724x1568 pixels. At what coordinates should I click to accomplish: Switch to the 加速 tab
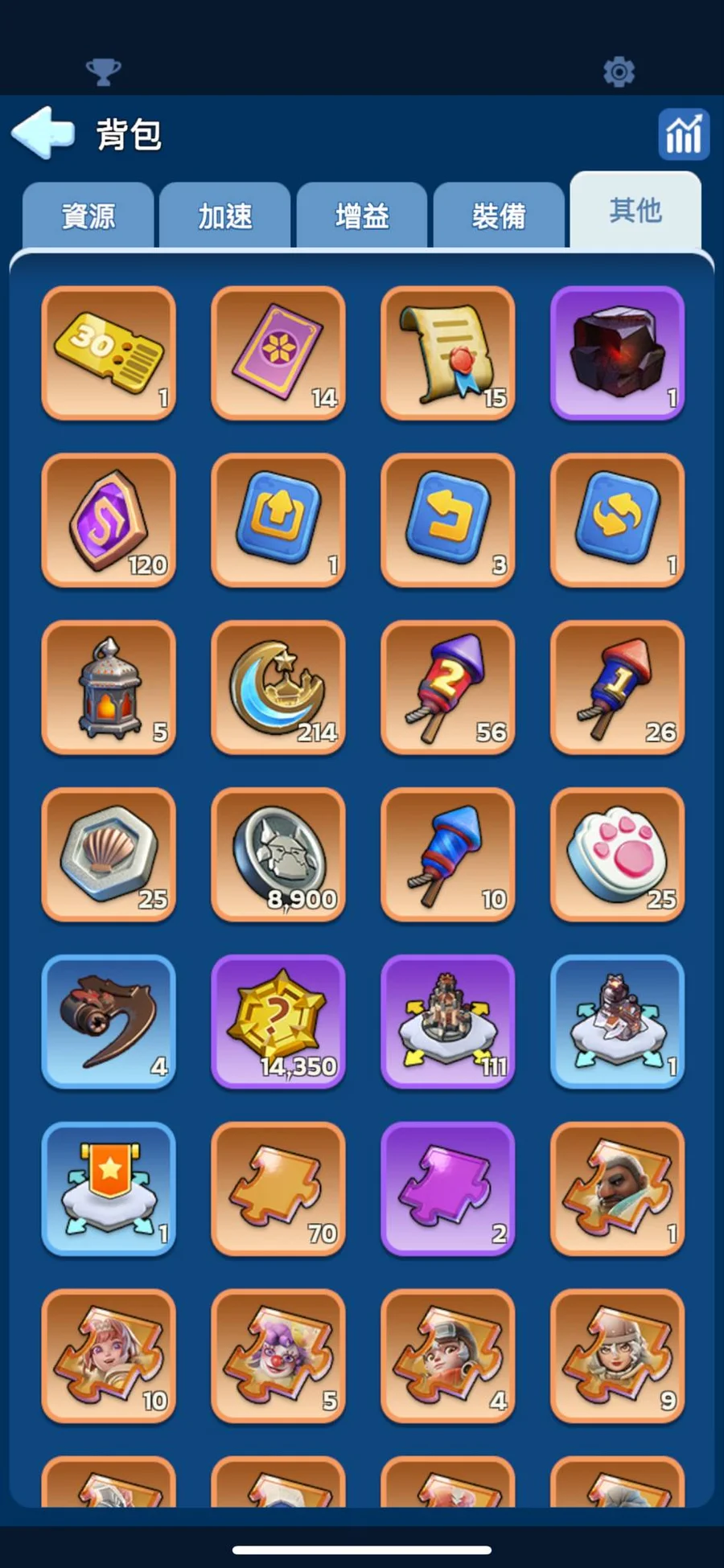[225, 216]
